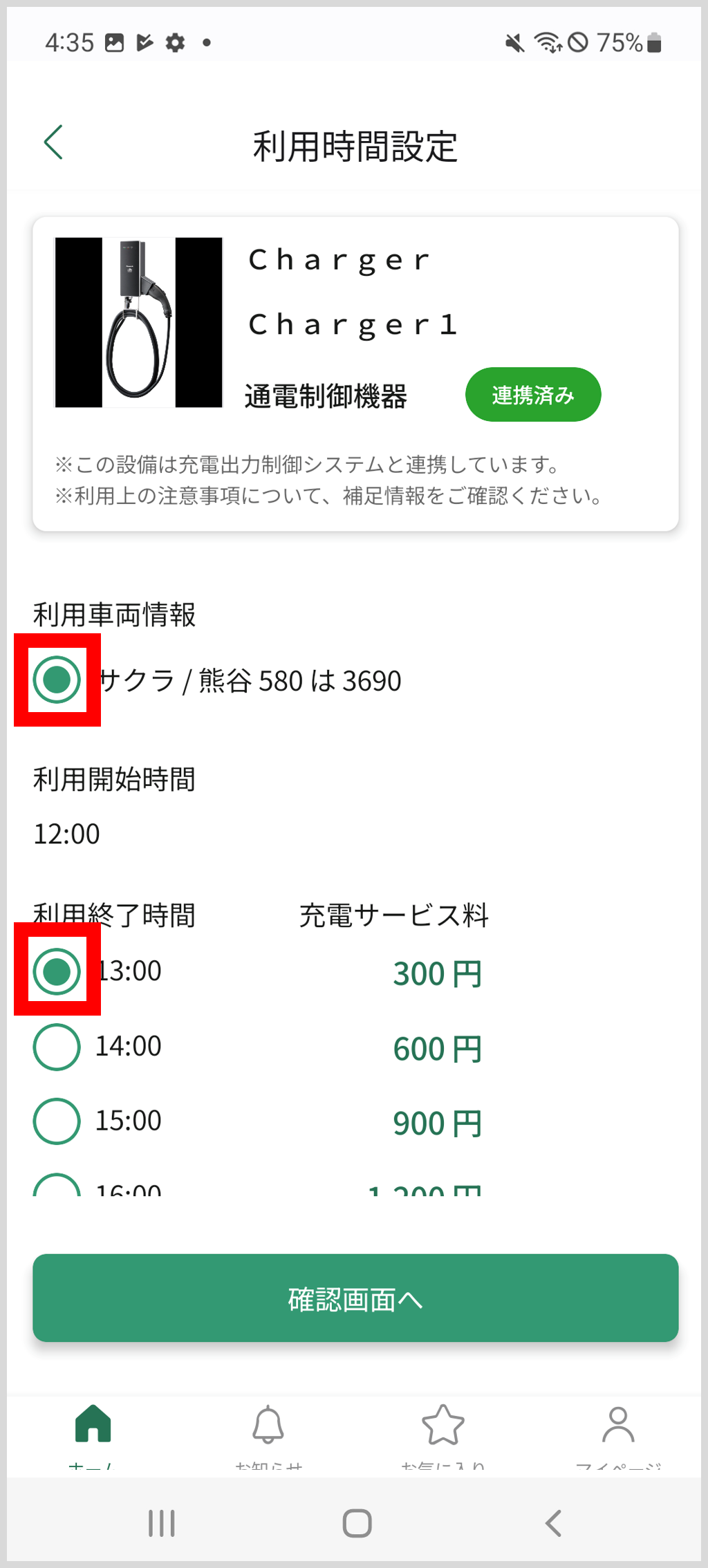Image resolution: width=708 pixels, height=1568 pixels.
Task: Choose the 15:00 end time for 900 円
Action: click(x=57, y=1121)
